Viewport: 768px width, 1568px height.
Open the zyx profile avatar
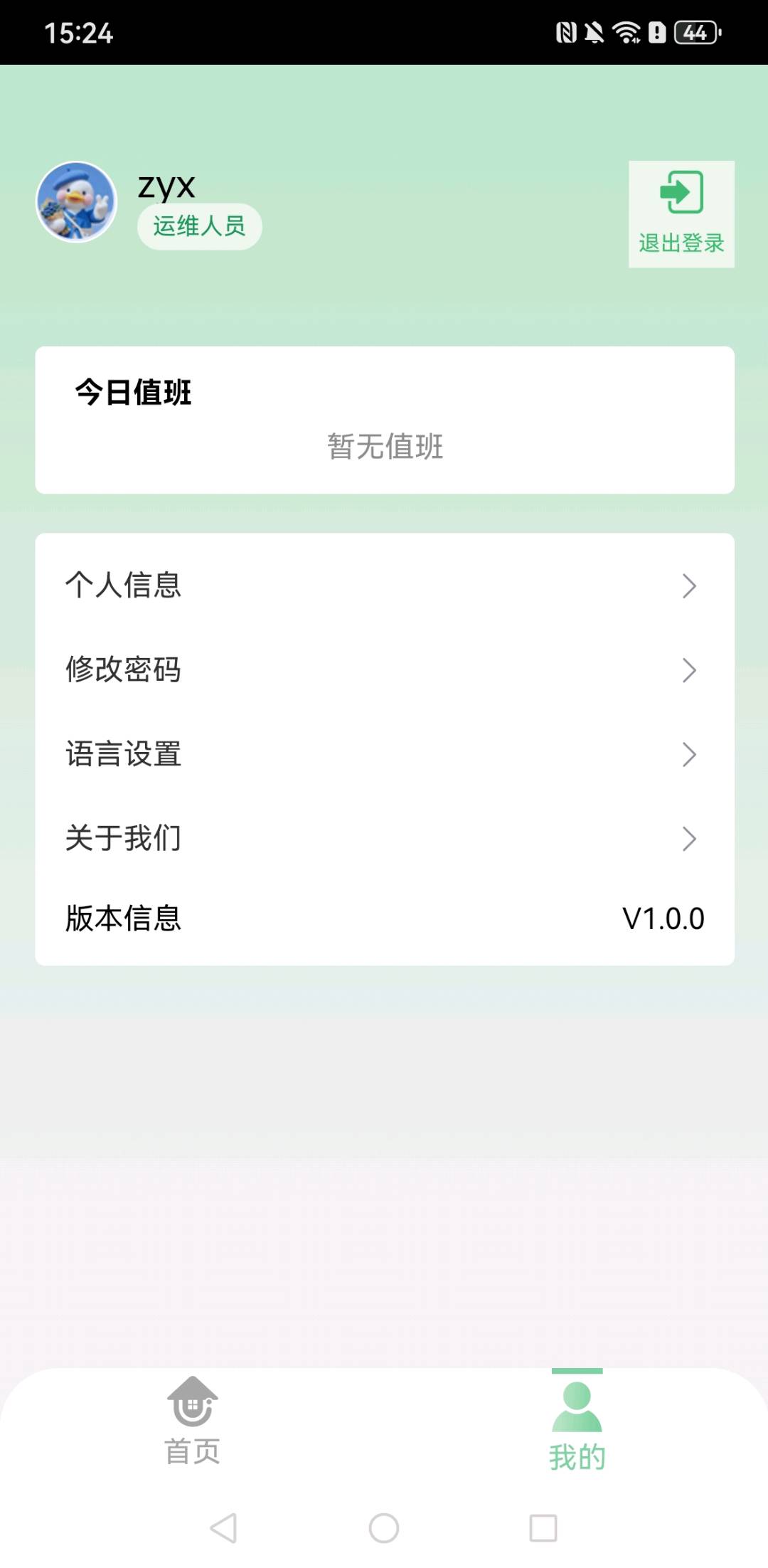(x=77, y=202)
